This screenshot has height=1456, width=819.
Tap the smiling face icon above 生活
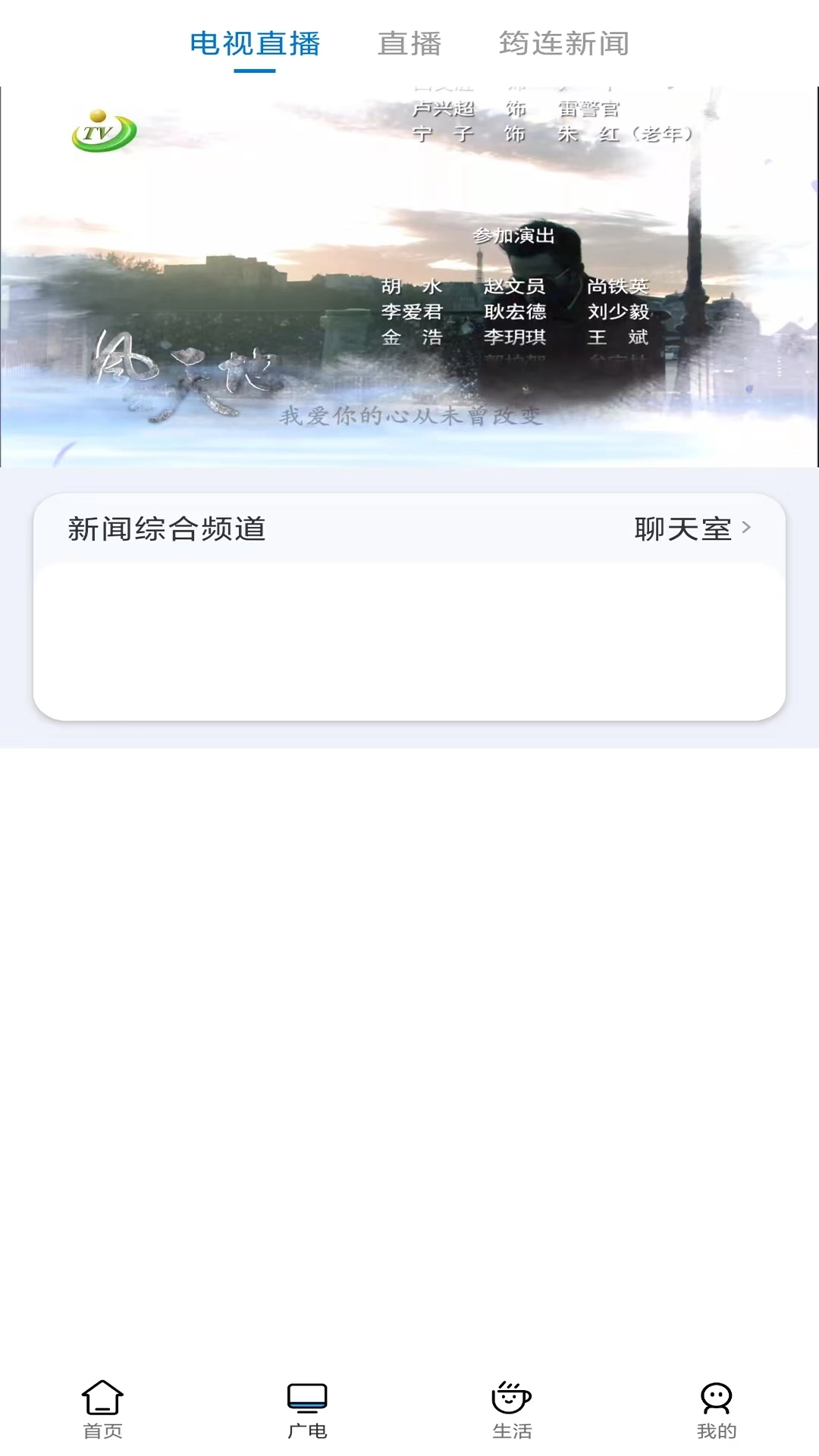click(x=512, y=1399)
